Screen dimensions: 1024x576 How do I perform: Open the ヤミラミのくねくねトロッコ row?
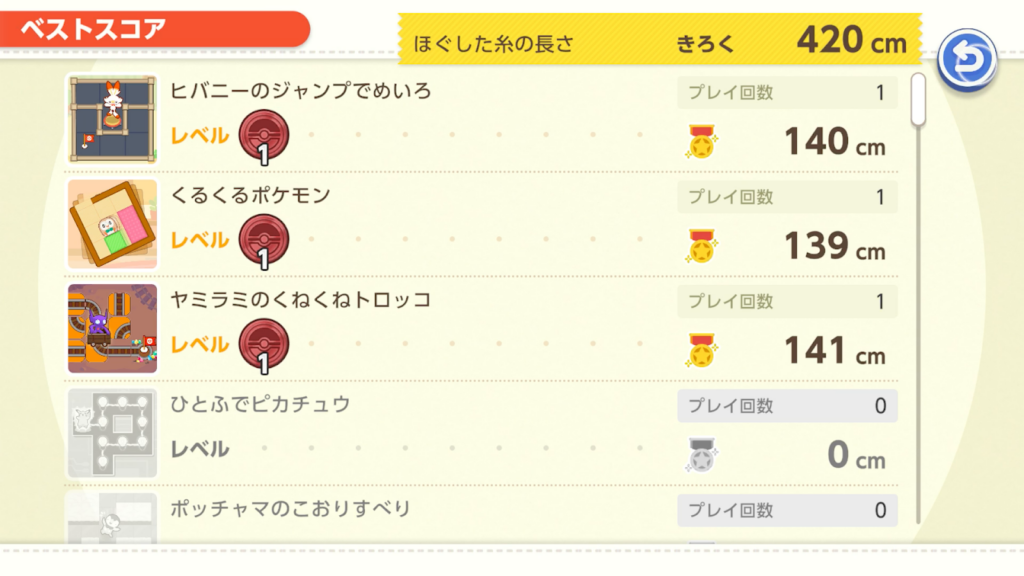click(480, 328)
